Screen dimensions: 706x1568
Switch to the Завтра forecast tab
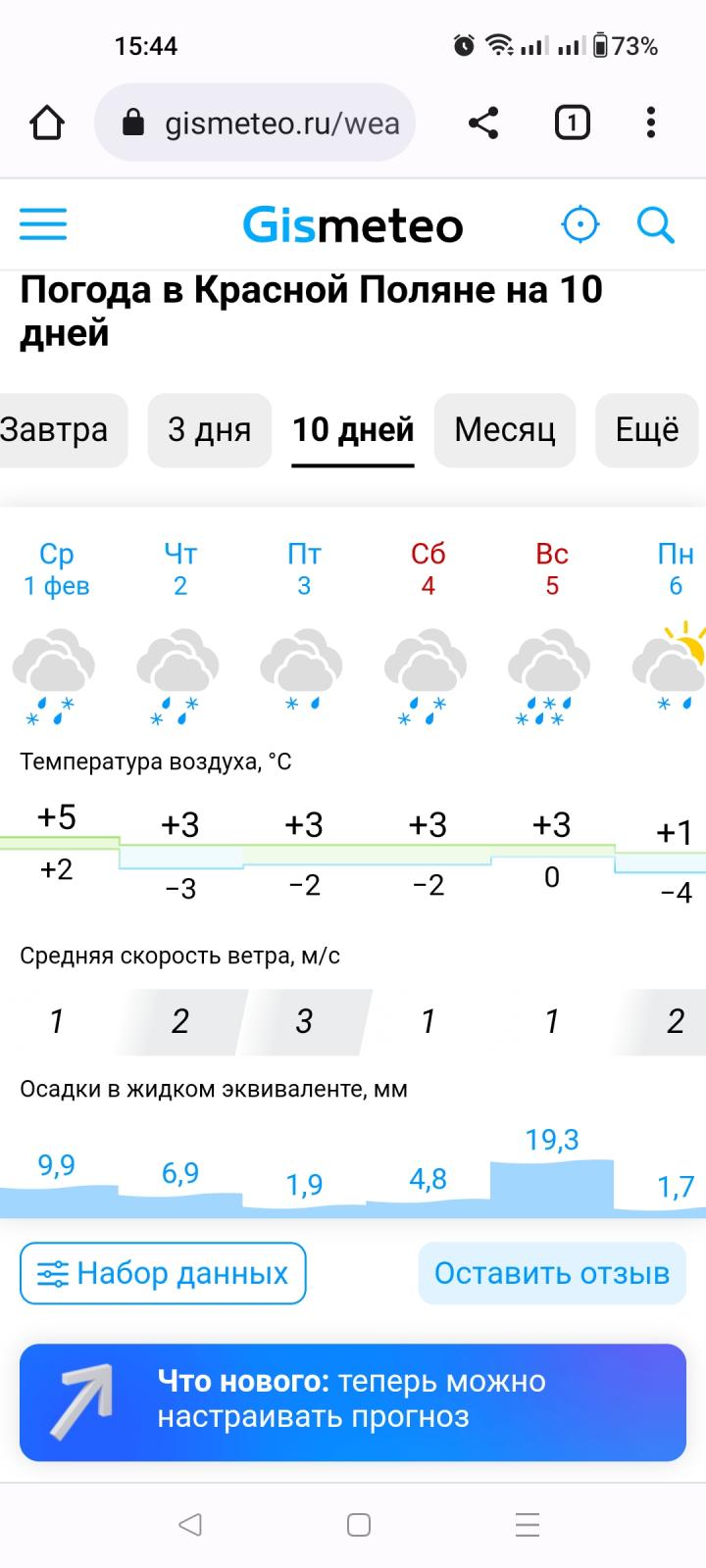pos(59,429)
